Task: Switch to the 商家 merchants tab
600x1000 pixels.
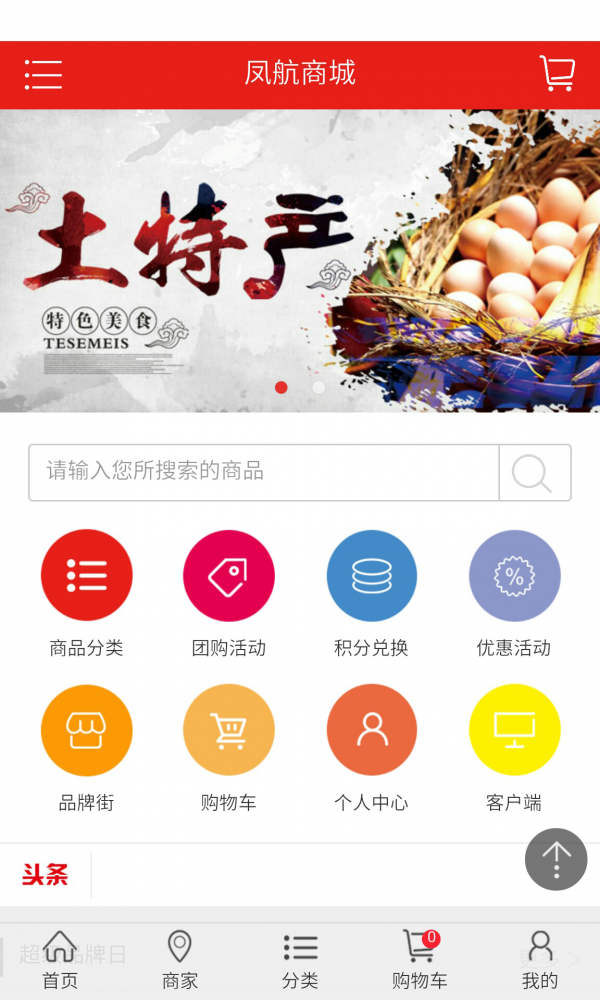Action: (x=180, y=960)
